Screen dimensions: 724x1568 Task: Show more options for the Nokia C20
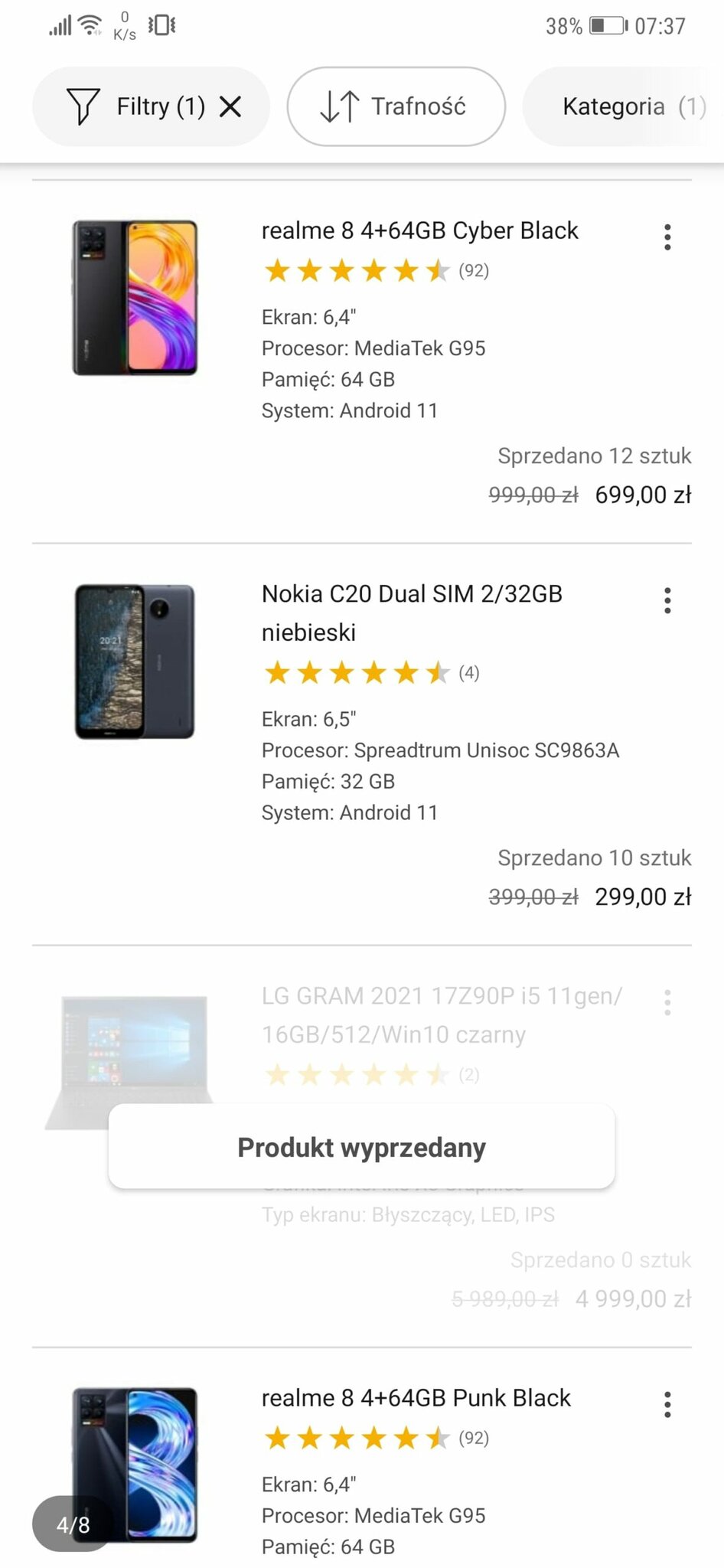click(x=667, y=601)
